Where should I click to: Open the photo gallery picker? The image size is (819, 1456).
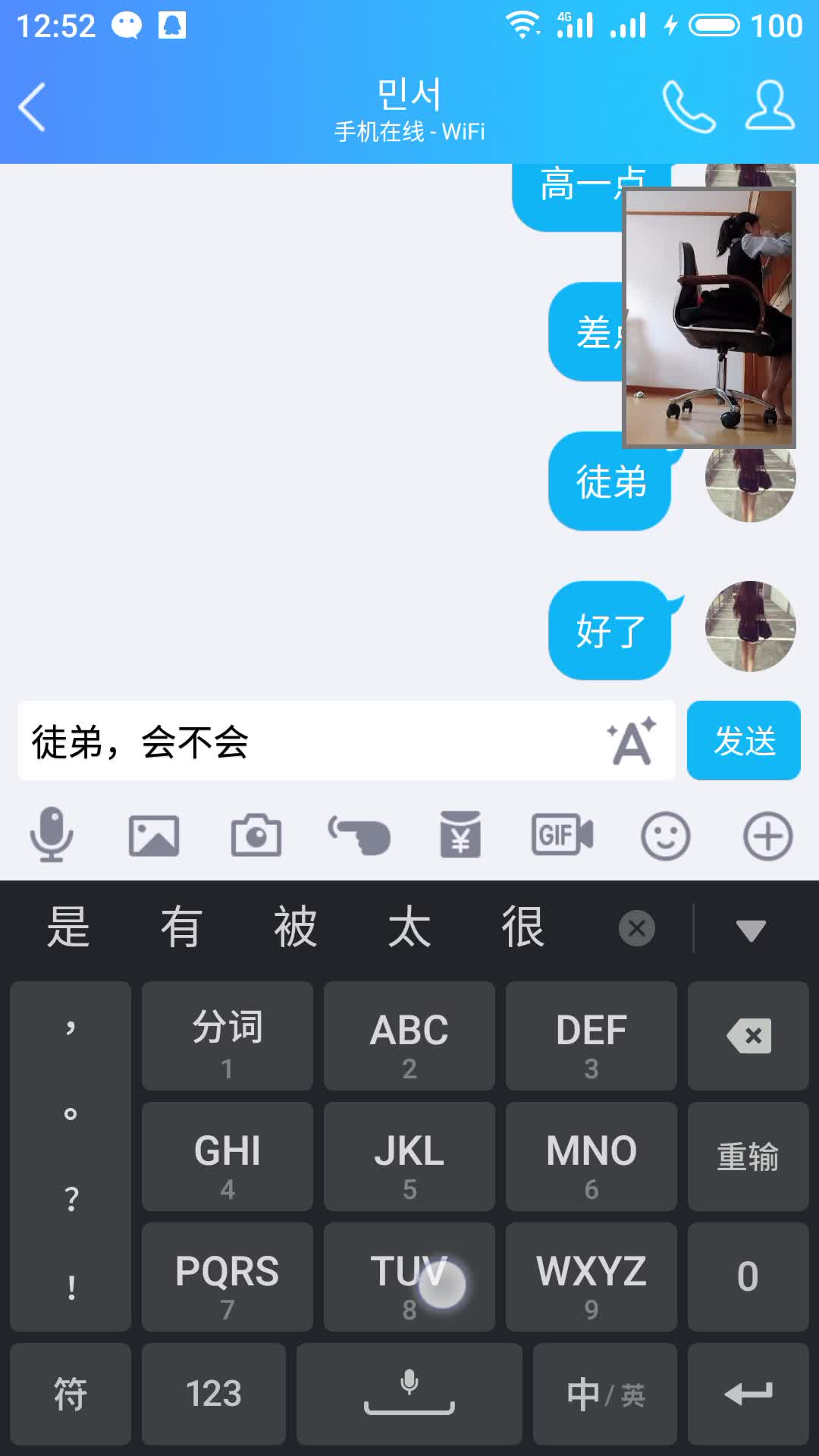pos(154,836)
